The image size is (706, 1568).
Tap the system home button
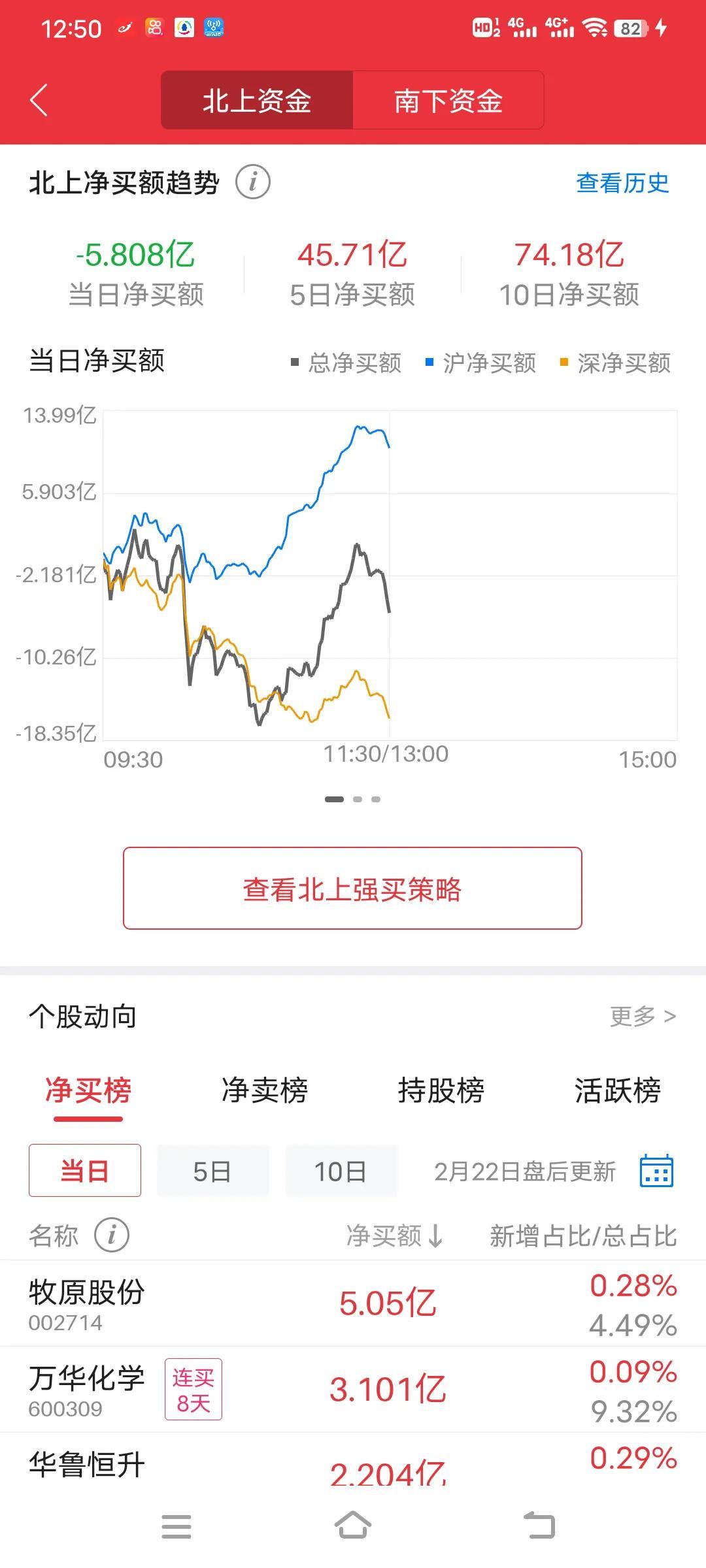pos(353,1527)
